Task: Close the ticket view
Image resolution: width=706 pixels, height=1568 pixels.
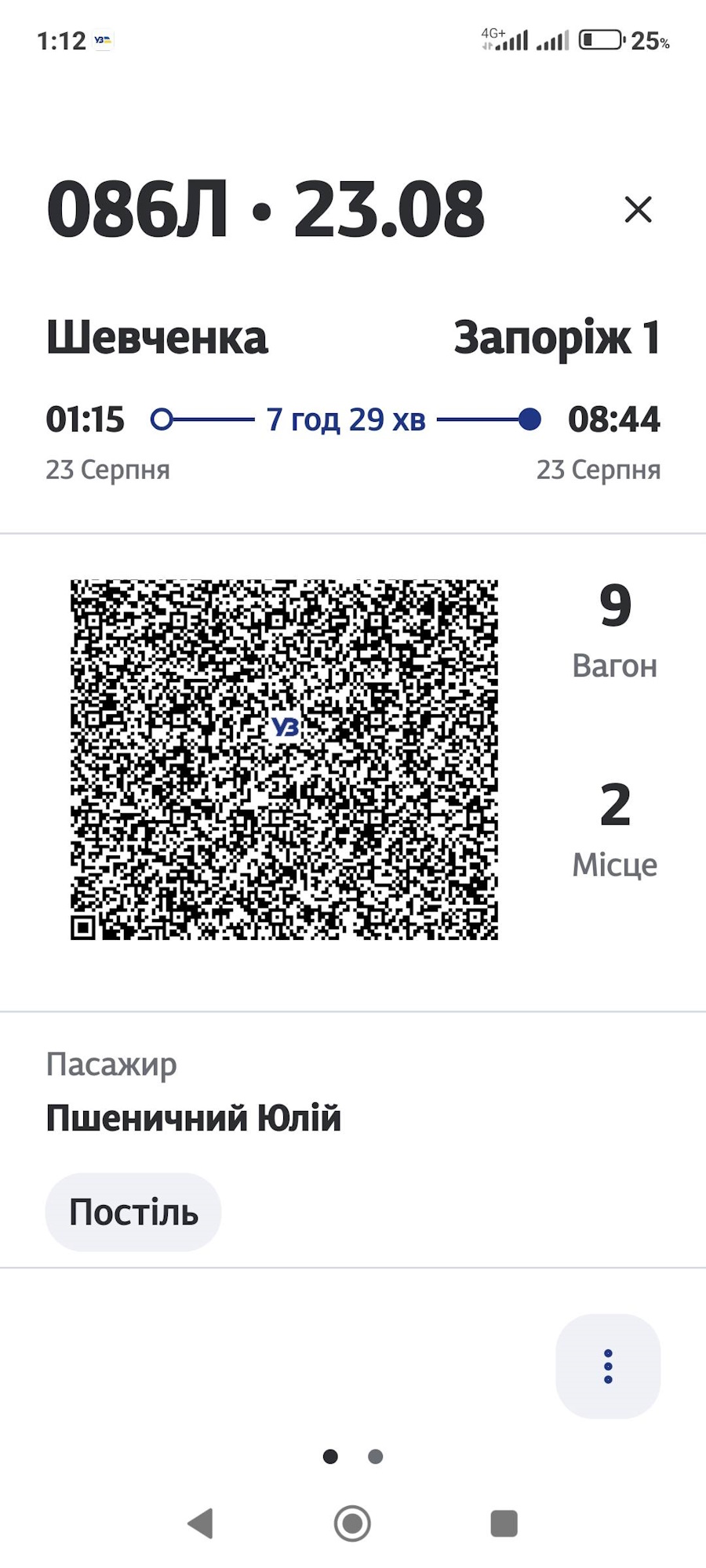Action: point(638,209)
